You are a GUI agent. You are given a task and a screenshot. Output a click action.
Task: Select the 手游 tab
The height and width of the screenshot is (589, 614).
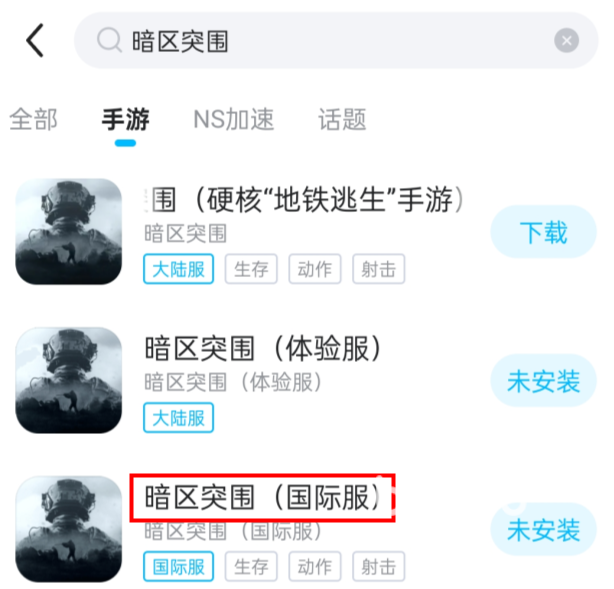point(125,120)
